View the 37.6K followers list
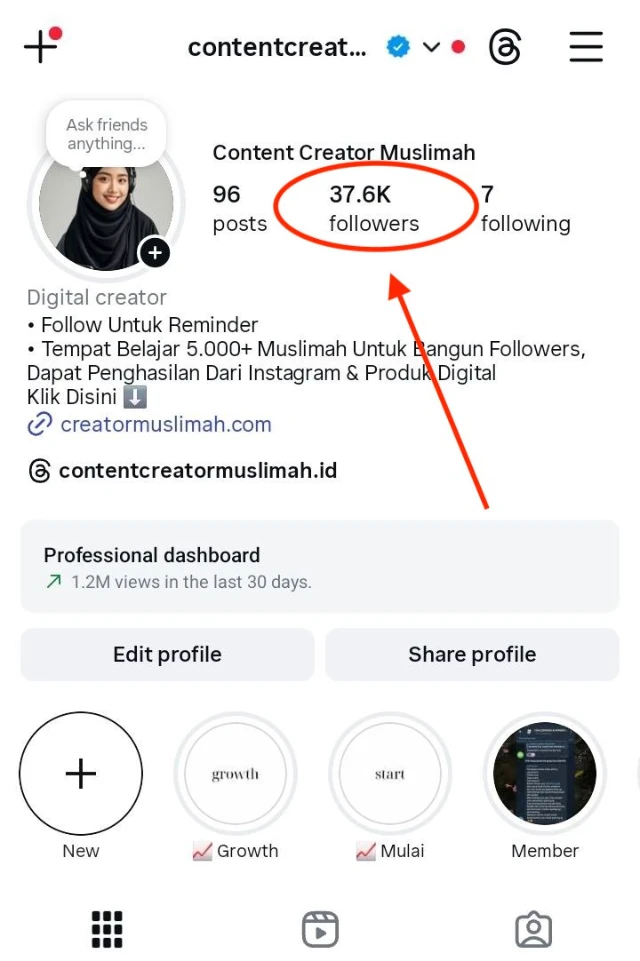The height and width of the screenshot is (961, 640). point(373,208)
